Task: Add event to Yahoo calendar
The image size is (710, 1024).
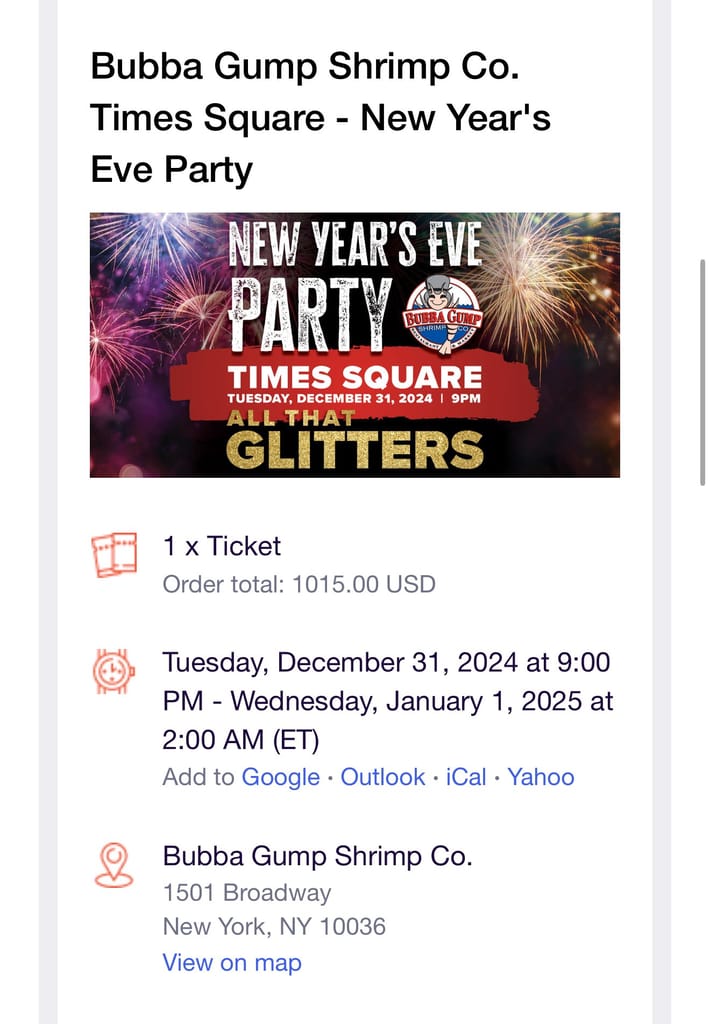Action: pos(541,777)
